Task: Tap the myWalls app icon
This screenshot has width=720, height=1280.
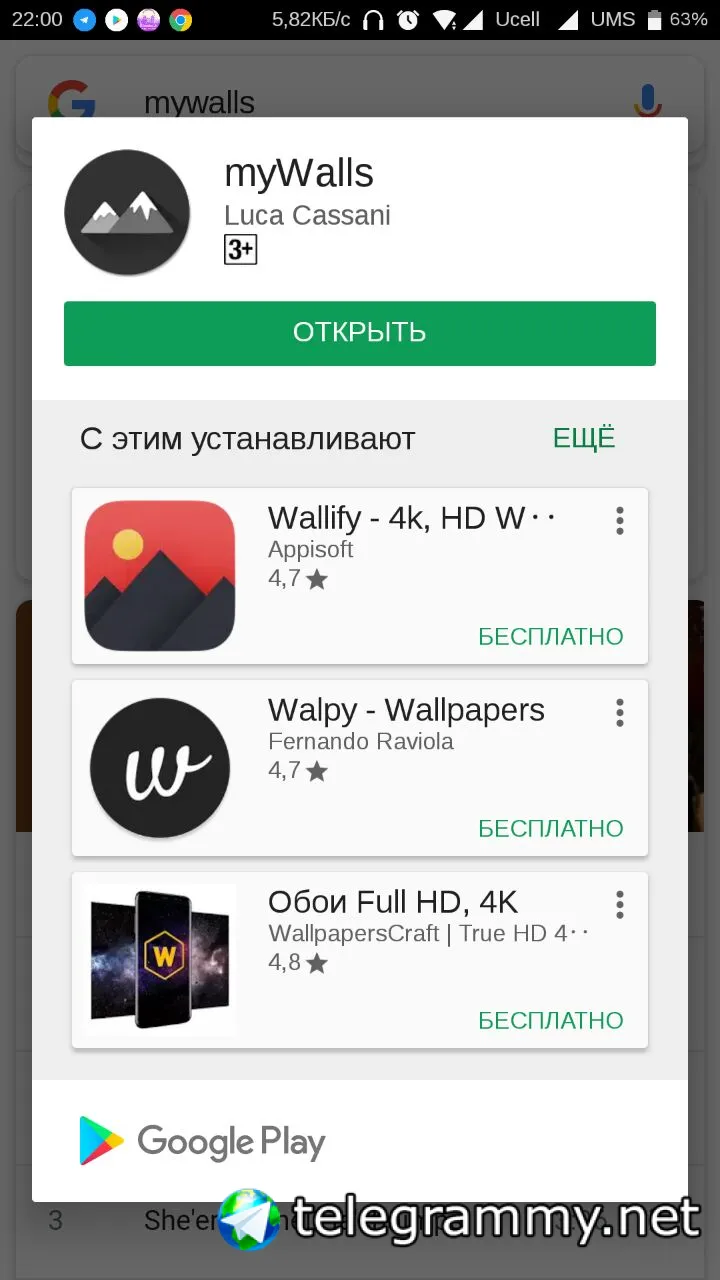Action: point(127,212)
